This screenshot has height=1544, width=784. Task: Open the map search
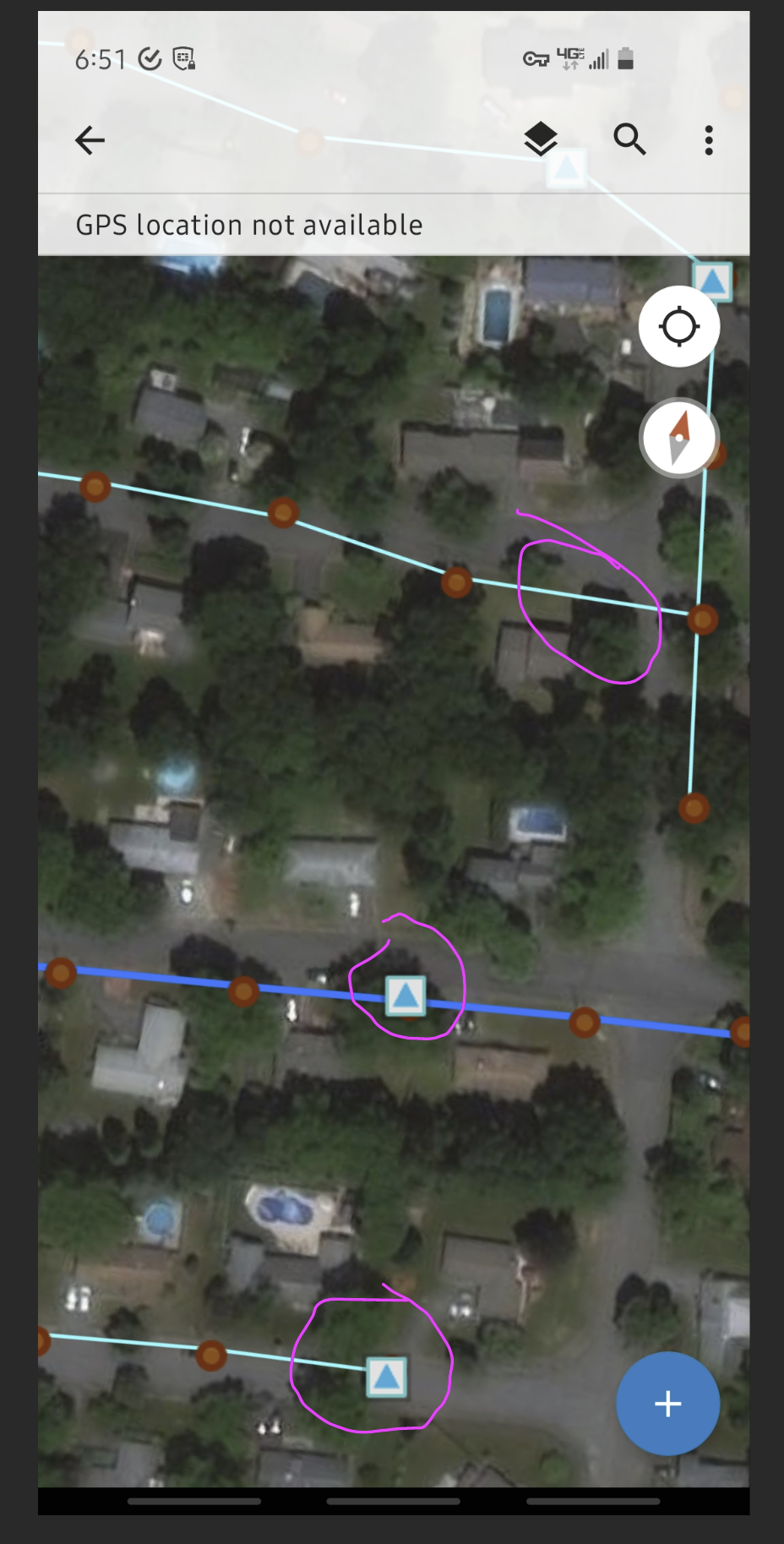coord(629,139)
